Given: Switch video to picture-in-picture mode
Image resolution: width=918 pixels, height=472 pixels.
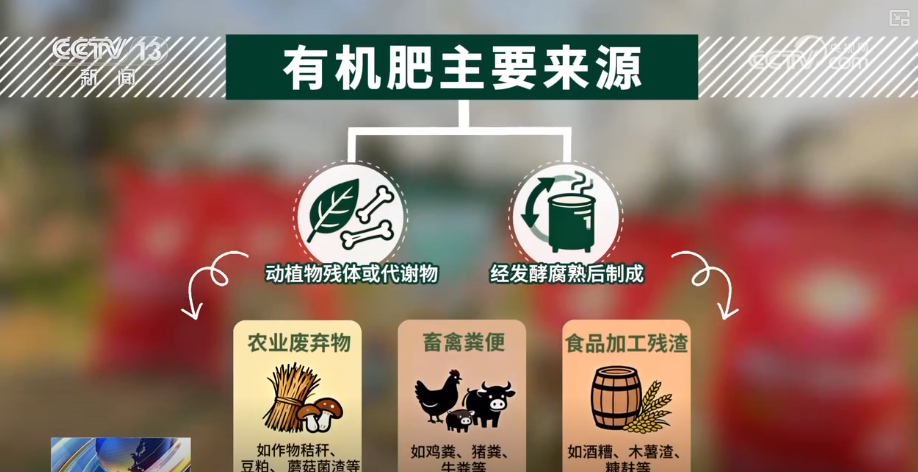Looking at the screenshot, I should tap(899, 17).
